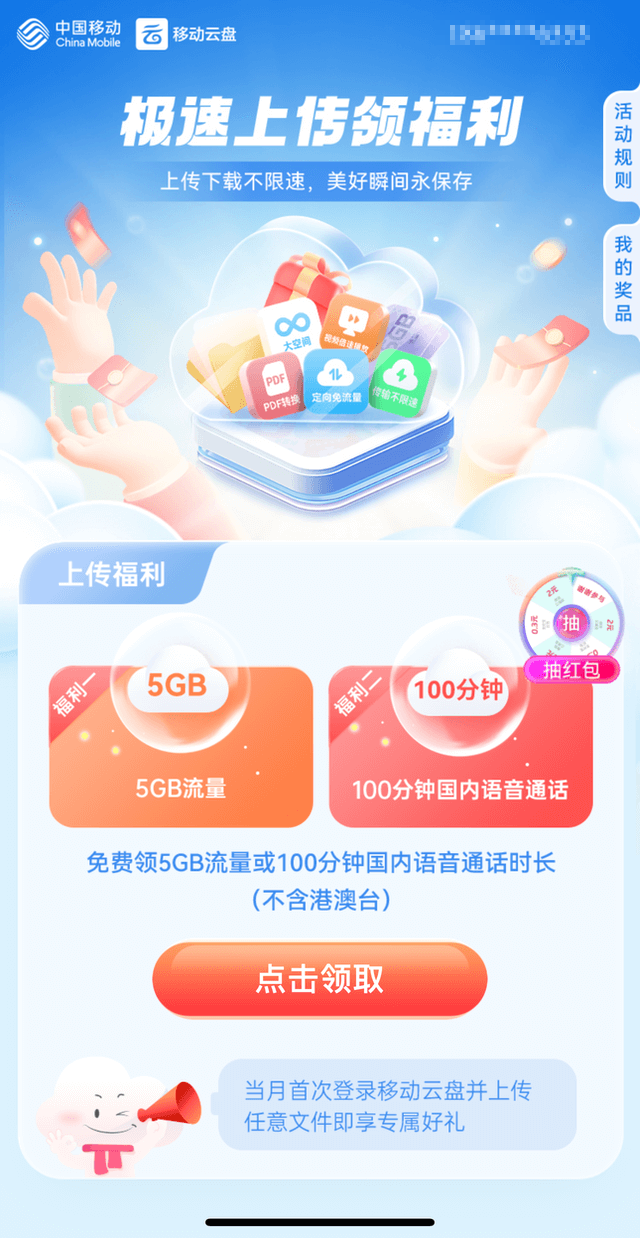The width and height of the screenshot is (640, 1238).
Task: Open the 我的奖品 side tab
Action: tap(622, 278)
